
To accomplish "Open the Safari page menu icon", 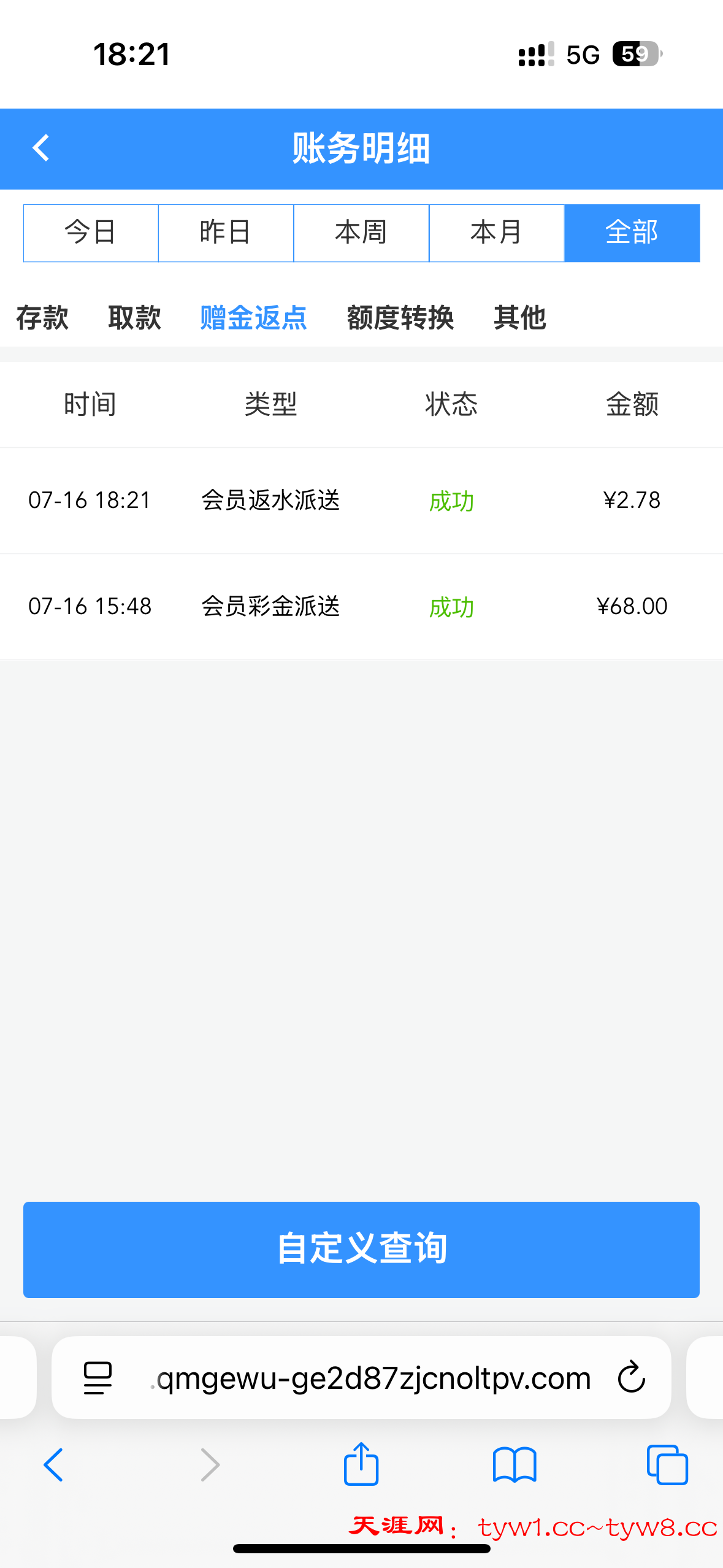I will click(98, 1378).
